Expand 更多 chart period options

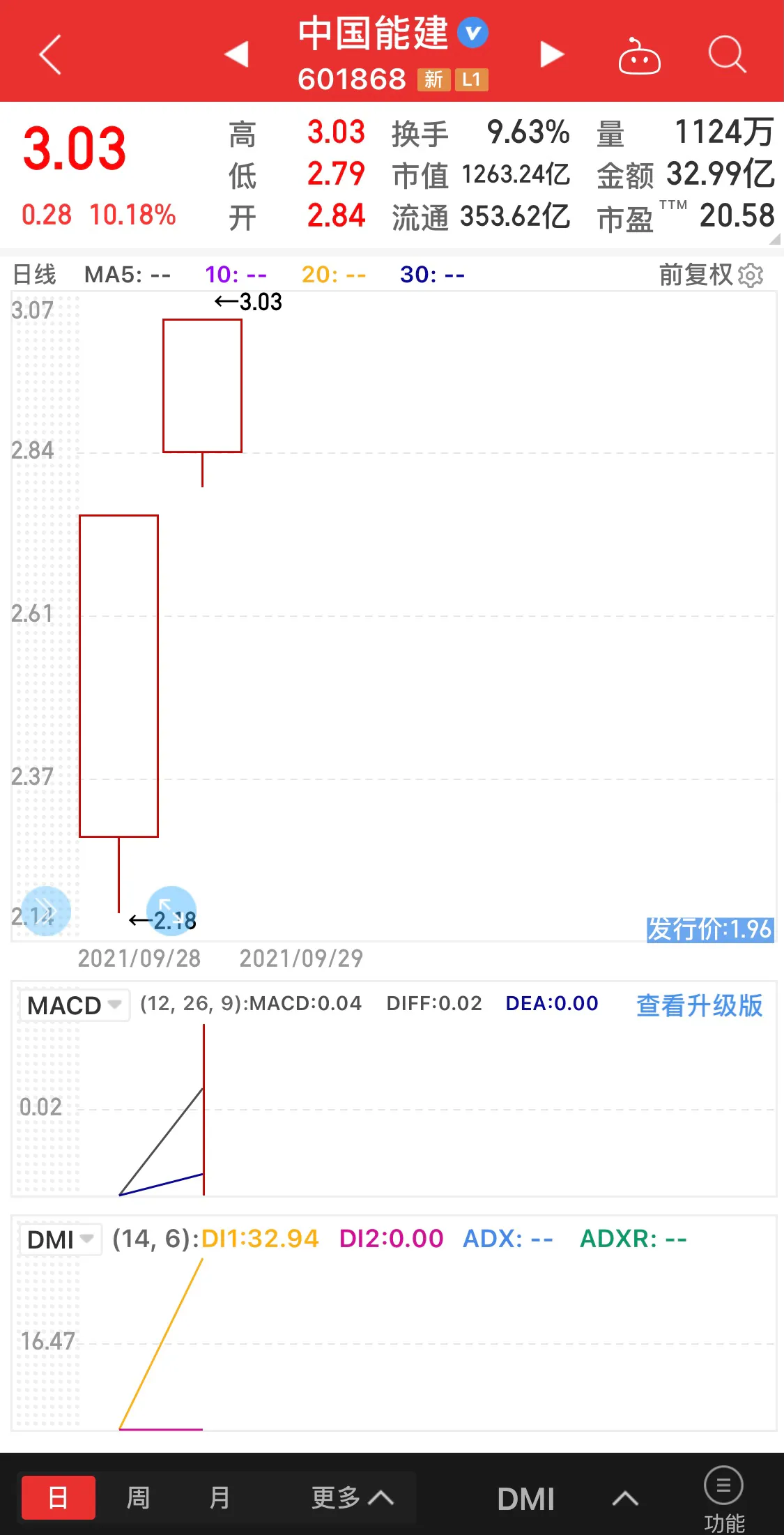point(352,1497)
